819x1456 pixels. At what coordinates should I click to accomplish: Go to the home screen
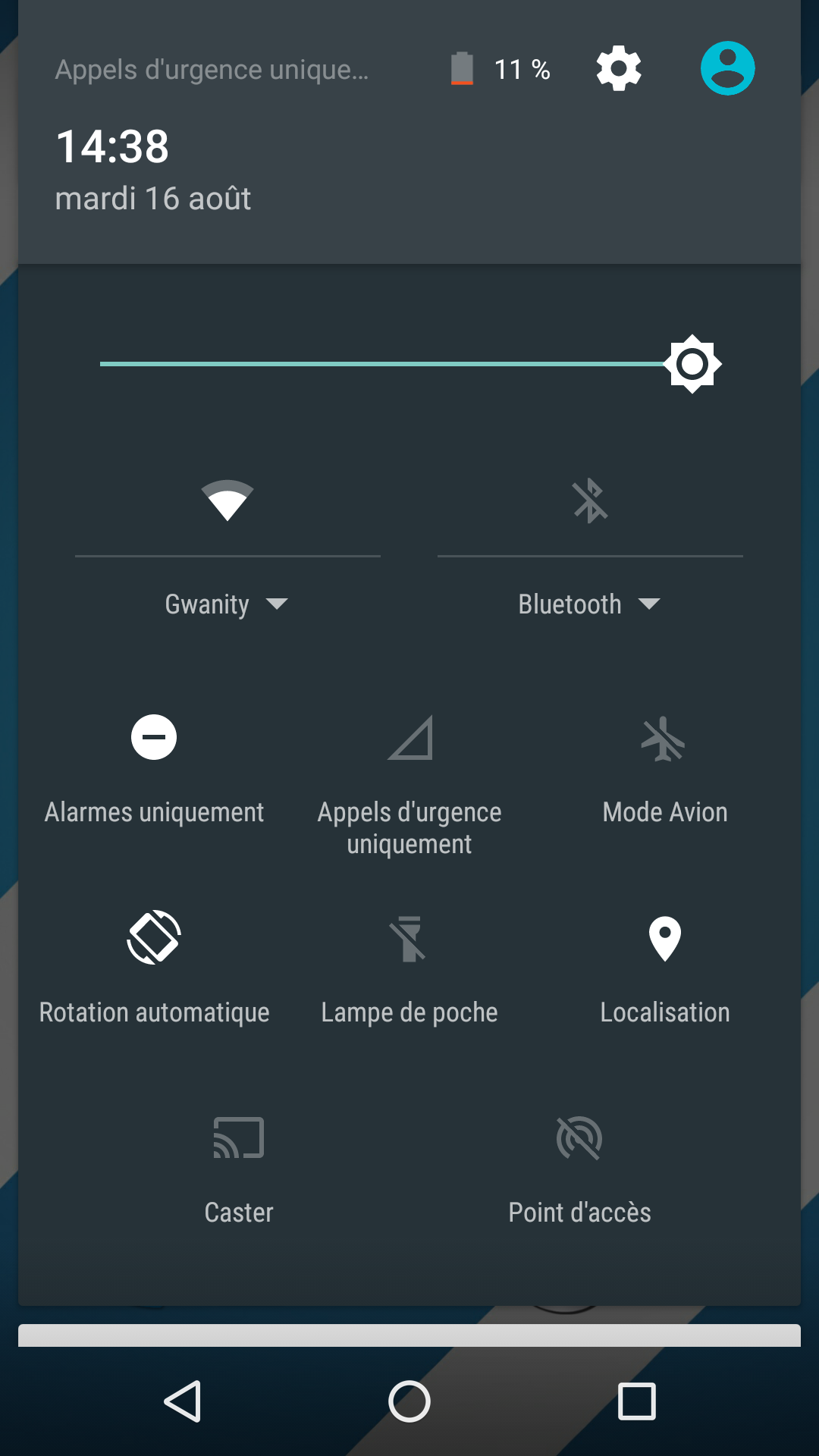tap(409, 1401)
